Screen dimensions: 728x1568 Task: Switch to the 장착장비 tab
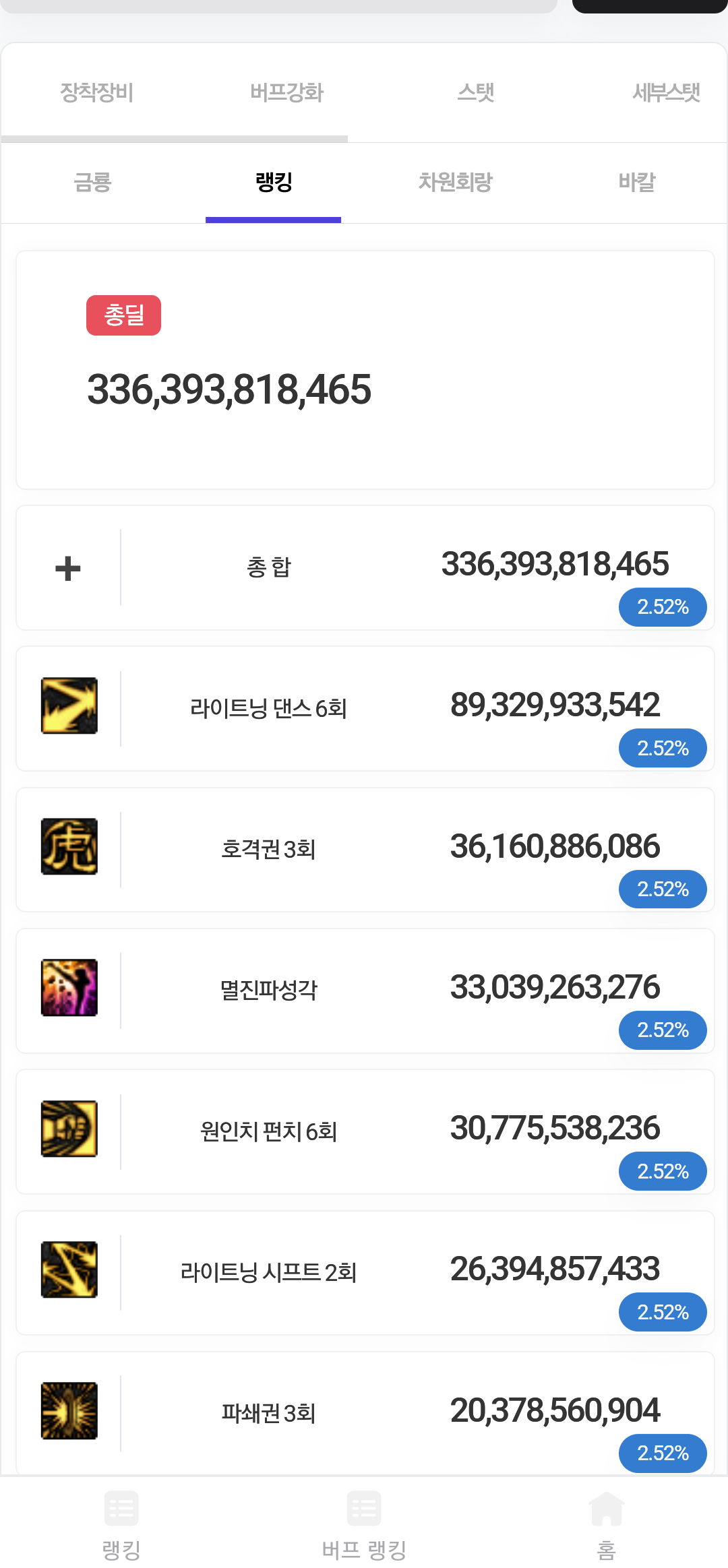pos(96,92)
